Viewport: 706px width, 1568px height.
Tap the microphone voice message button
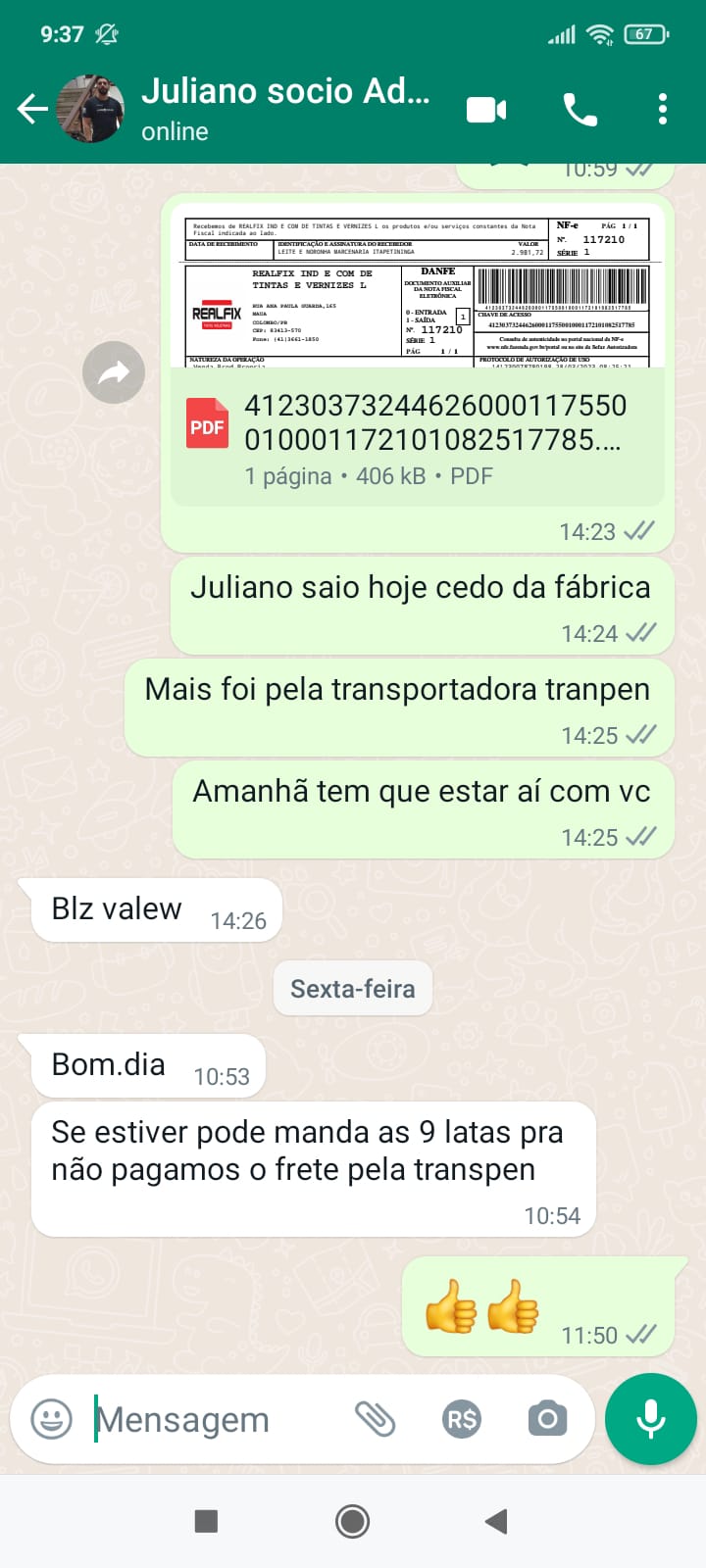pos(650,1419)
